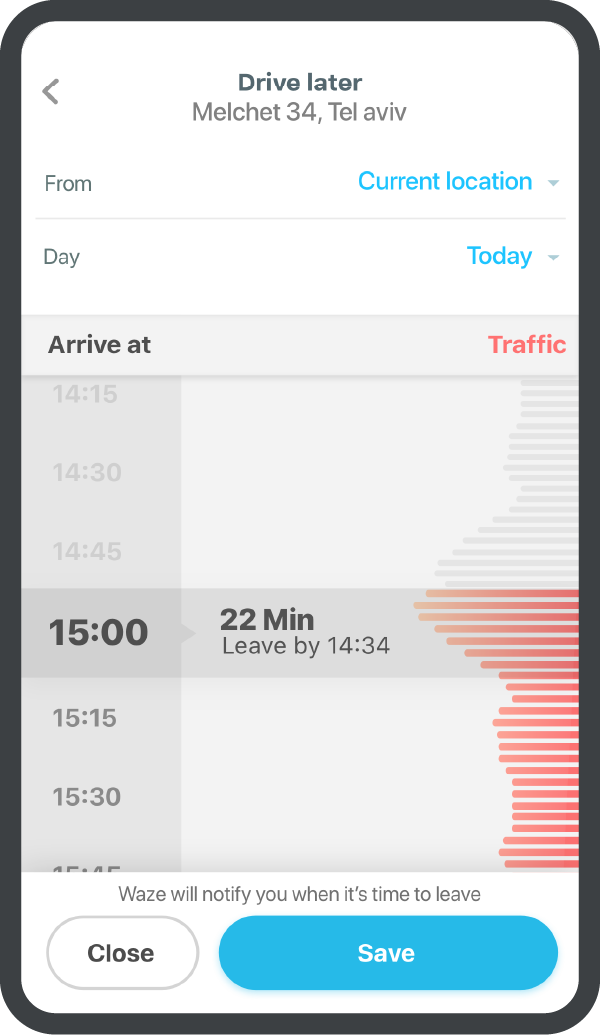Select the 14:30 arrival time
This screenshot has height=1035, width=600.
pos(87,473)
